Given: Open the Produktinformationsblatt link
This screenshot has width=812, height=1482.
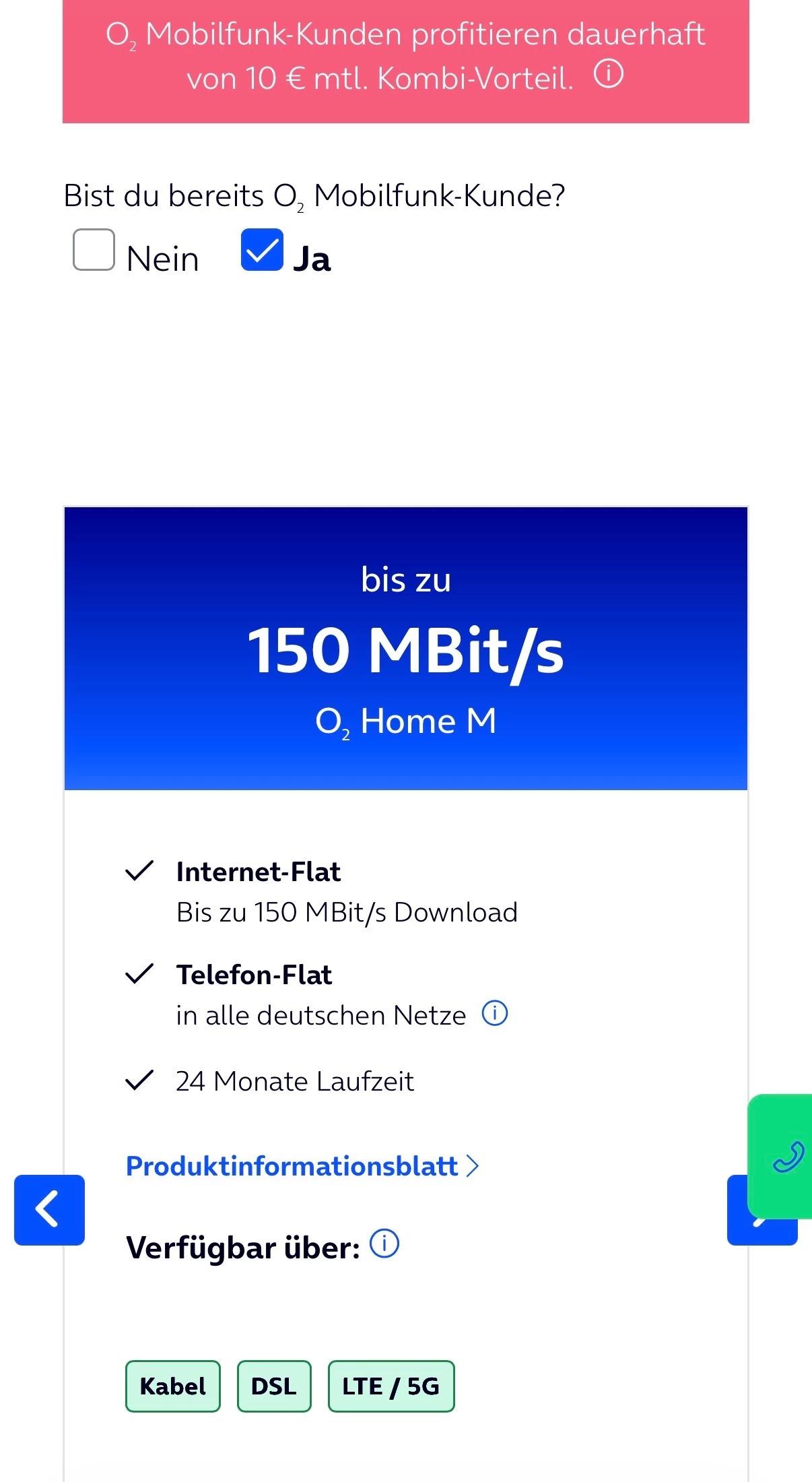Looking at the screenshot, I should click(x=302, y=1166).
